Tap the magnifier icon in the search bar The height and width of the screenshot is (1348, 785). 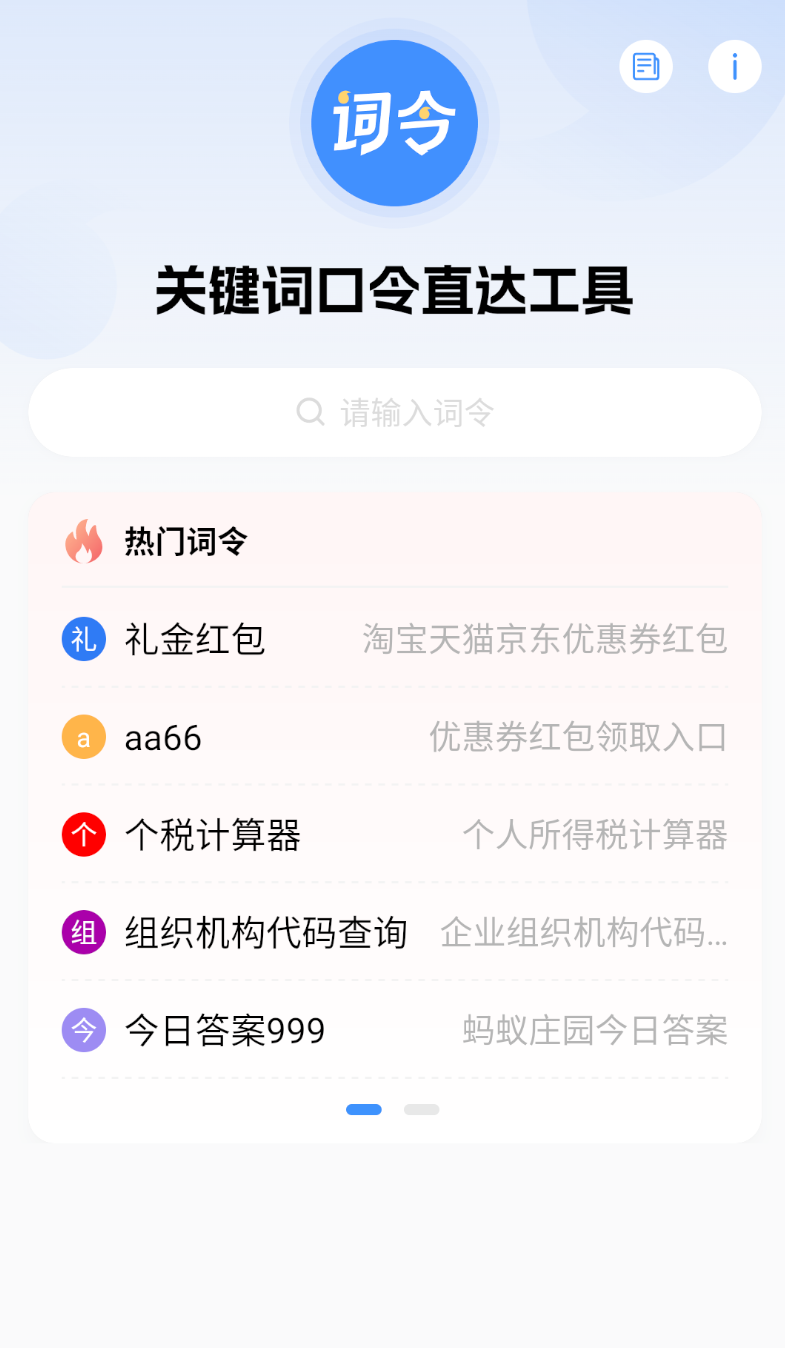tap(309, 412)
